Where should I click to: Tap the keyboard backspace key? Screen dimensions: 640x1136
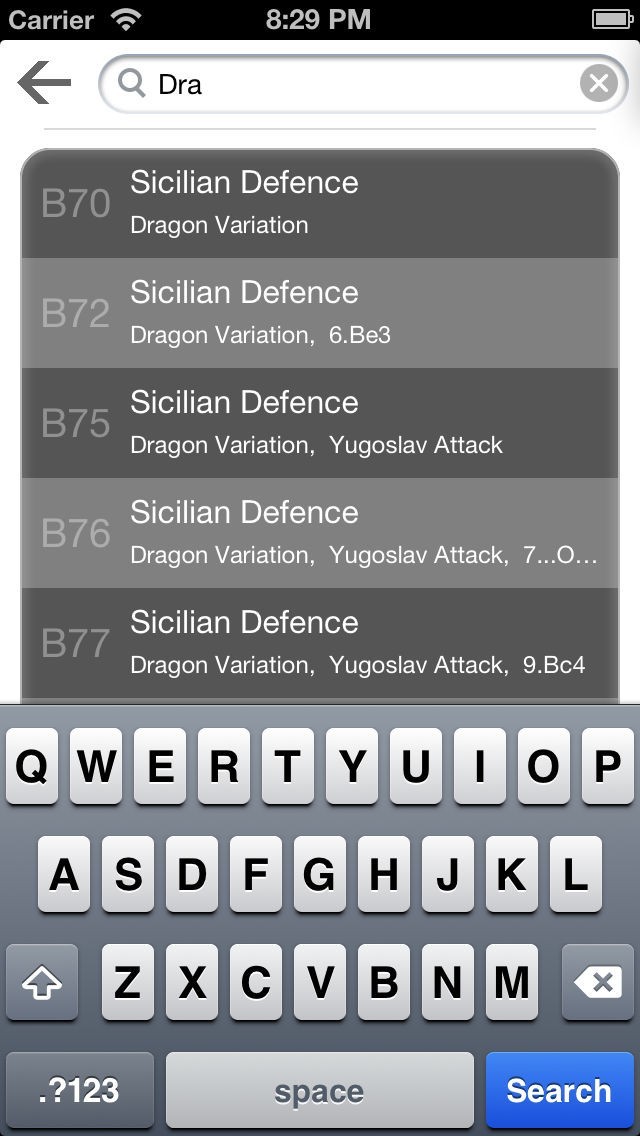click(x=598, y=982)
